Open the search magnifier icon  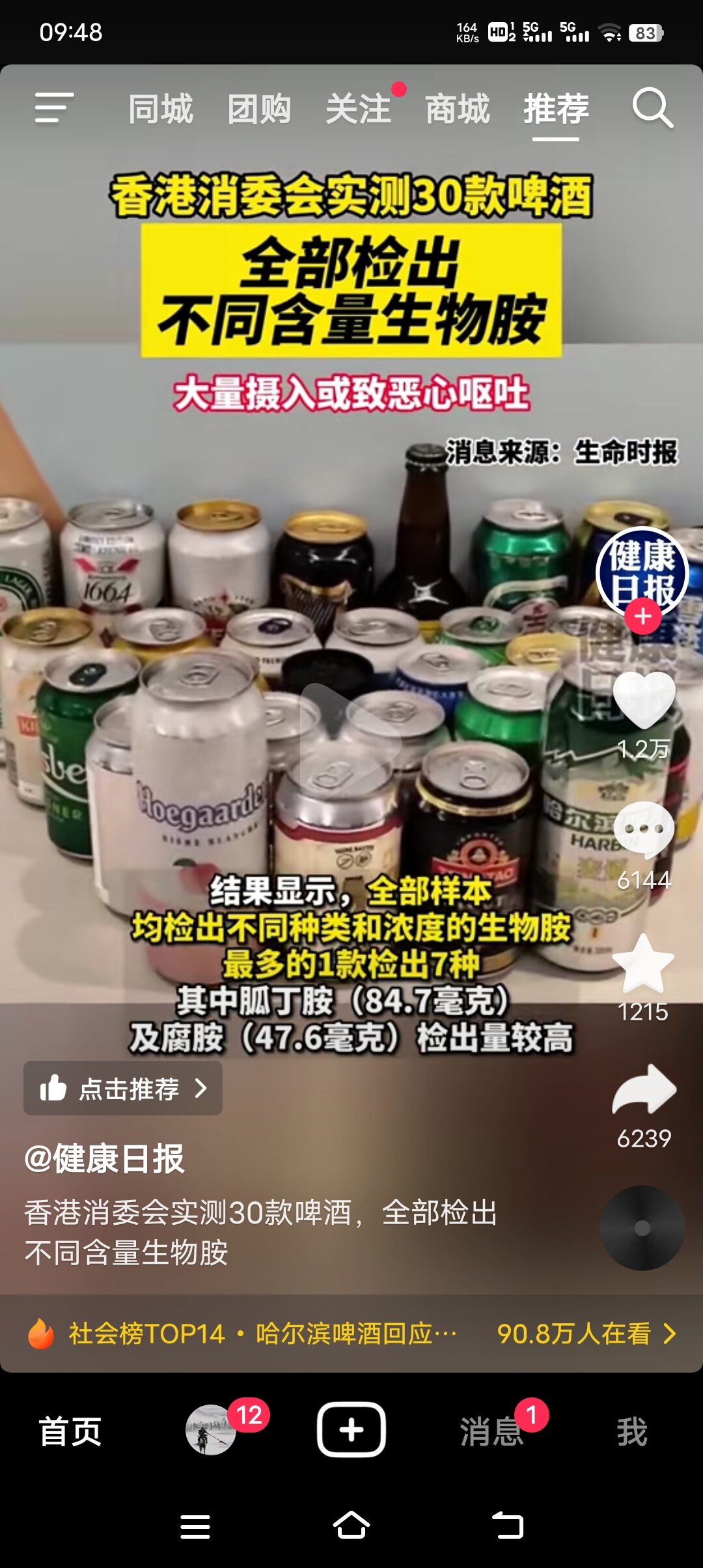[x=652, y=107]
